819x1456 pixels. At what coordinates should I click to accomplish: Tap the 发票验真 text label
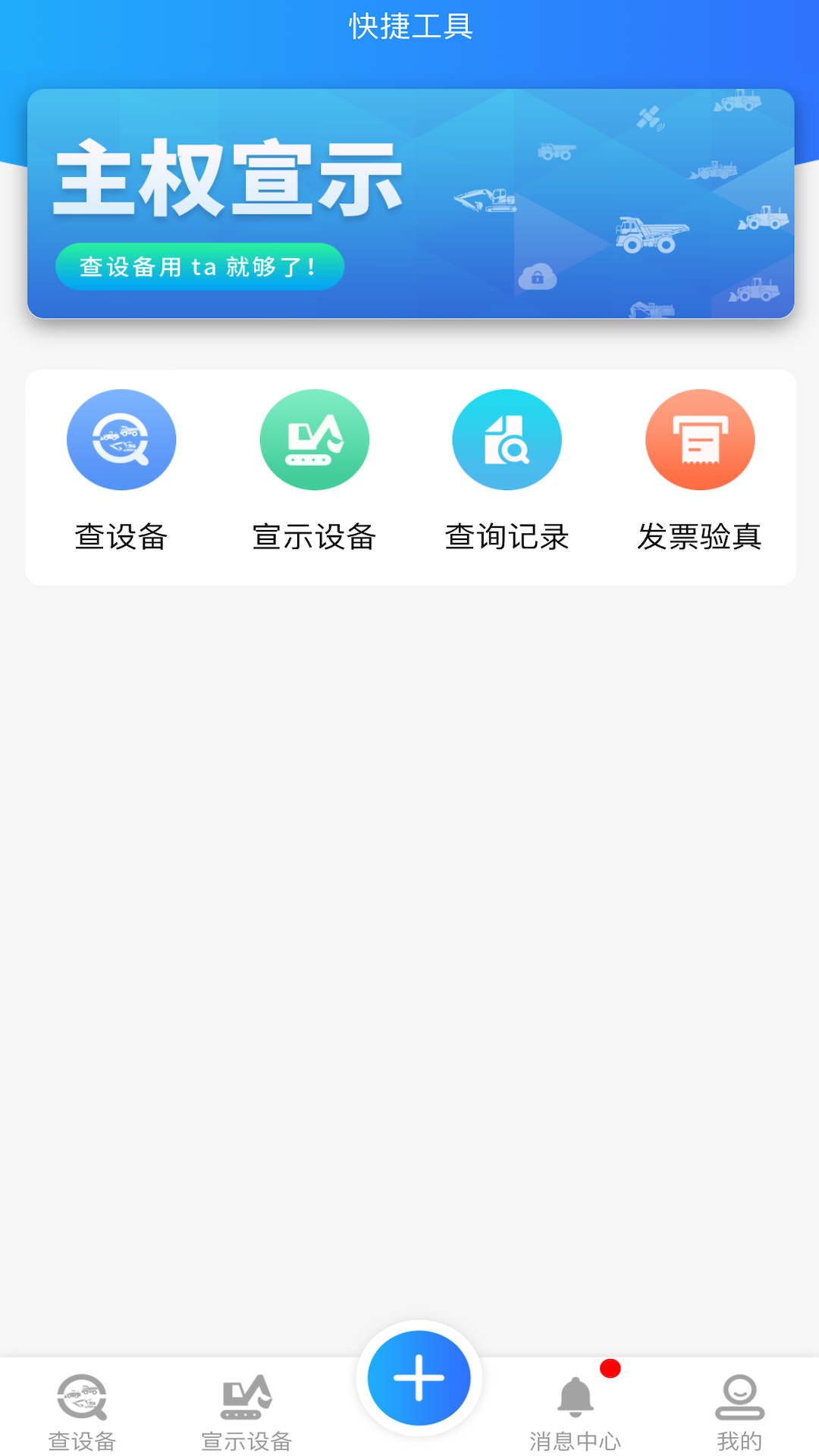[700, 536]
